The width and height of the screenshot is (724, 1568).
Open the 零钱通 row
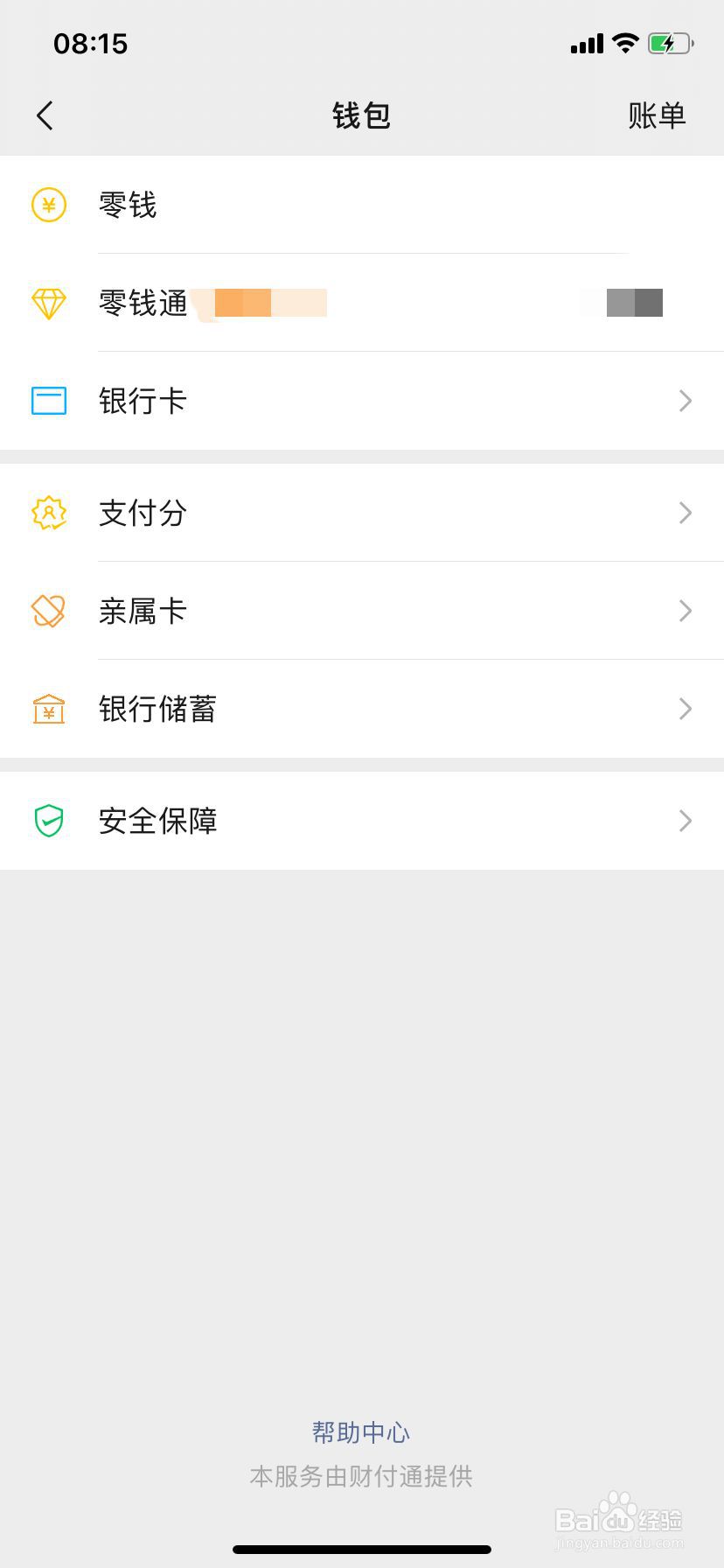[362, 303]
